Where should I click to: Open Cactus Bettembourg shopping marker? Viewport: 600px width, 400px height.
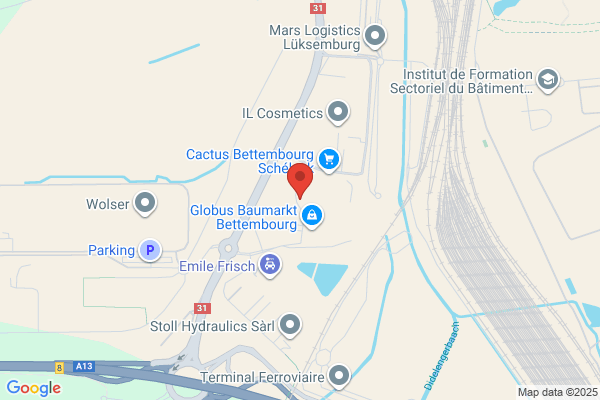(x=328, y=158)
